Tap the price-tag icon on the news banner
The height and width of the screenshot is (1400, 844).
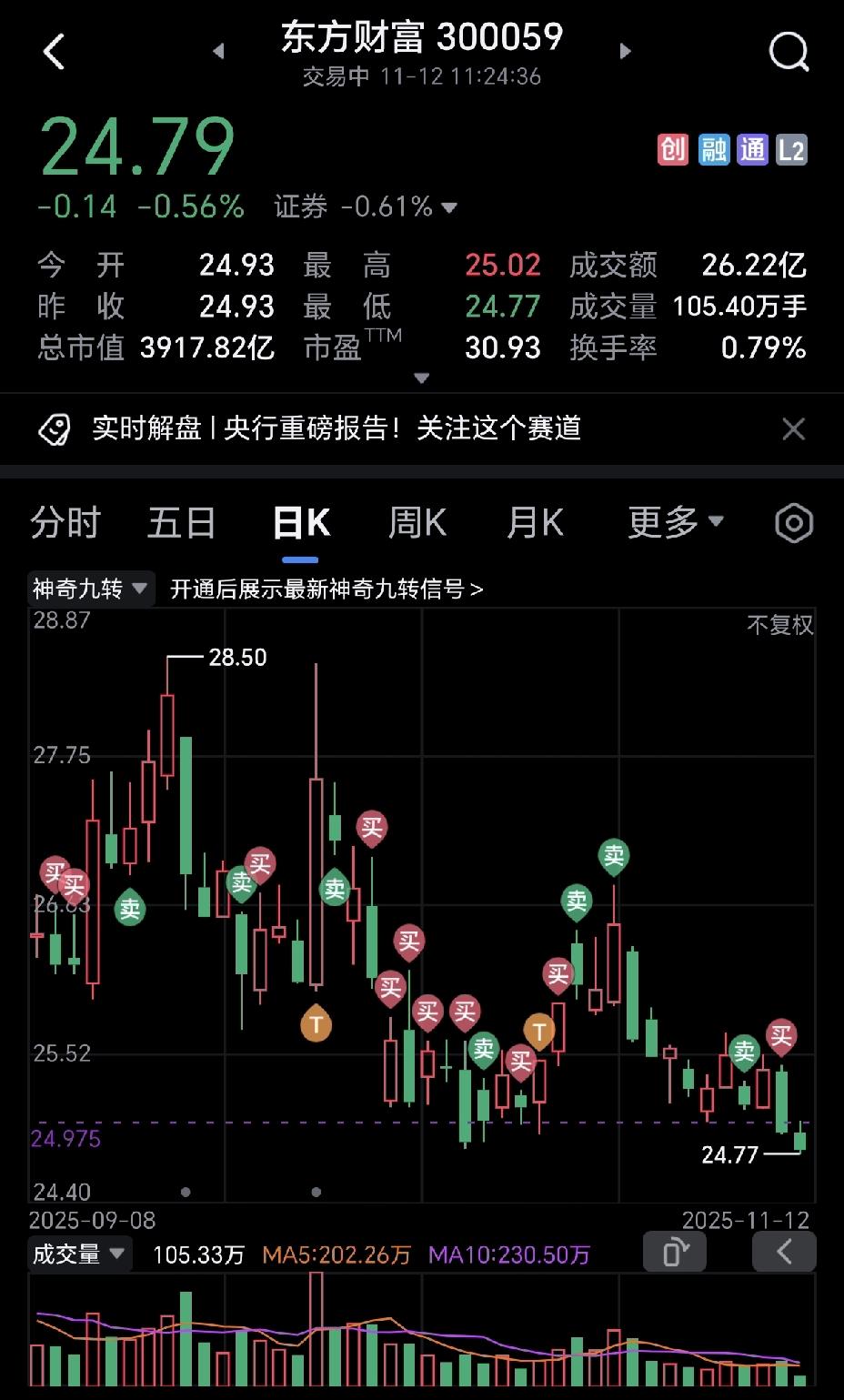tap(56, 428)
